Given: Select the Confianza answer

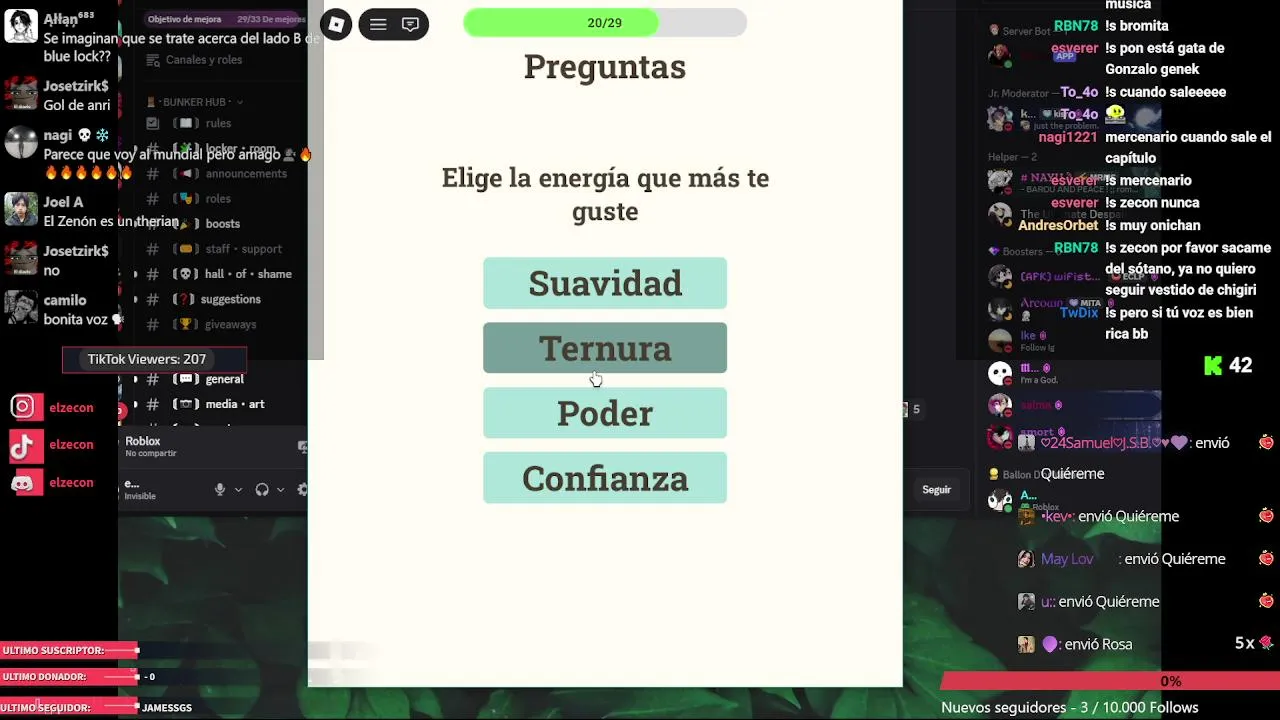Looking at the screenshot, I should [x=604, y=478].
